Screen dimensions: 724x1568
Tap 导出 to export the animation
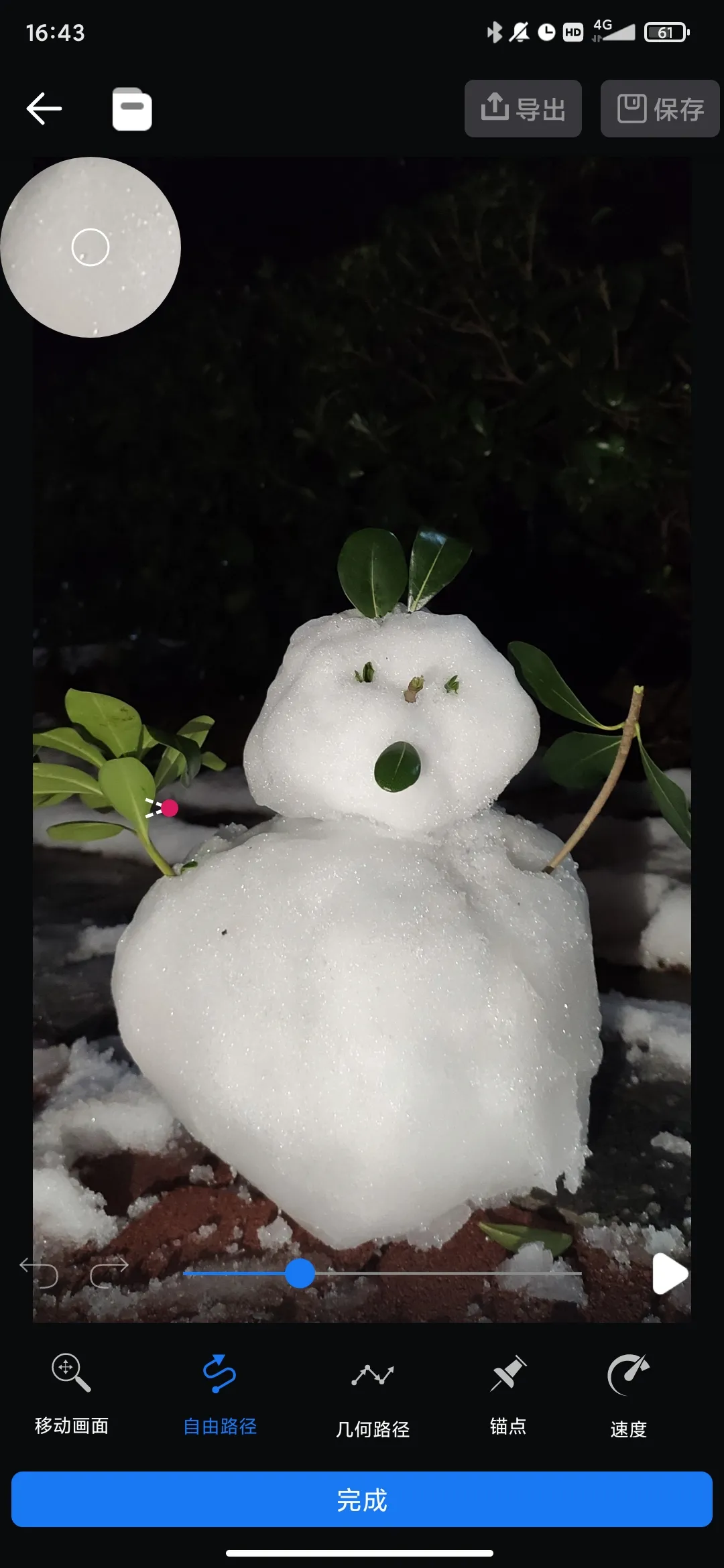coord(523,109)
